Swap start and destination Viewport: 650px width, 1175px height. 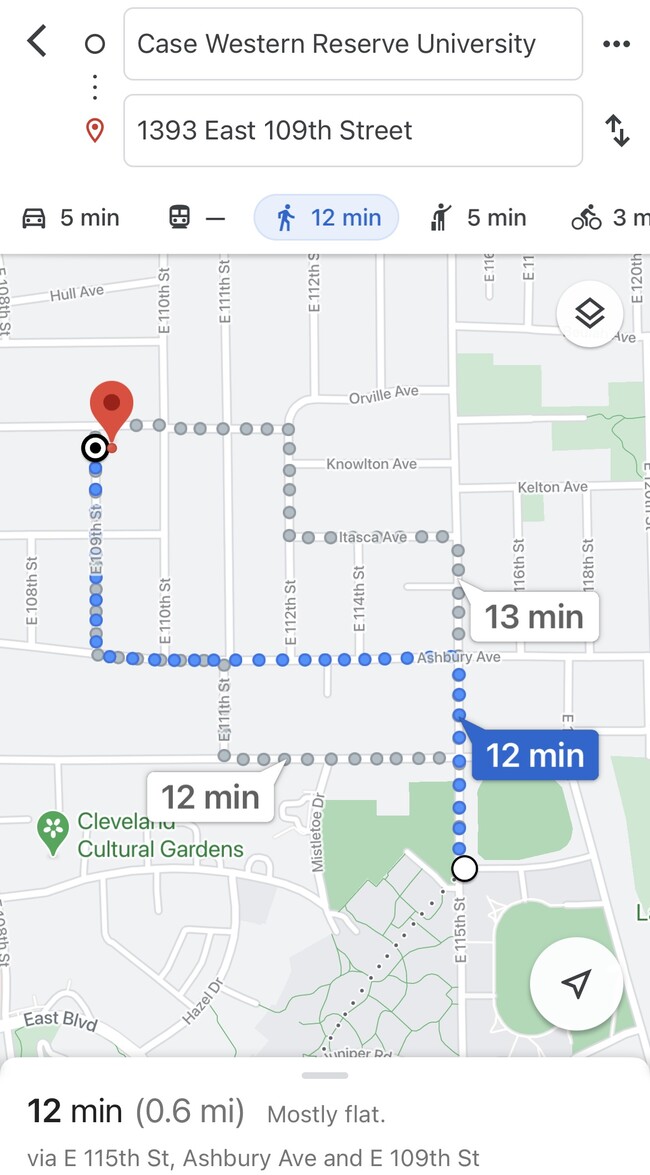click(x=617, y=131)
